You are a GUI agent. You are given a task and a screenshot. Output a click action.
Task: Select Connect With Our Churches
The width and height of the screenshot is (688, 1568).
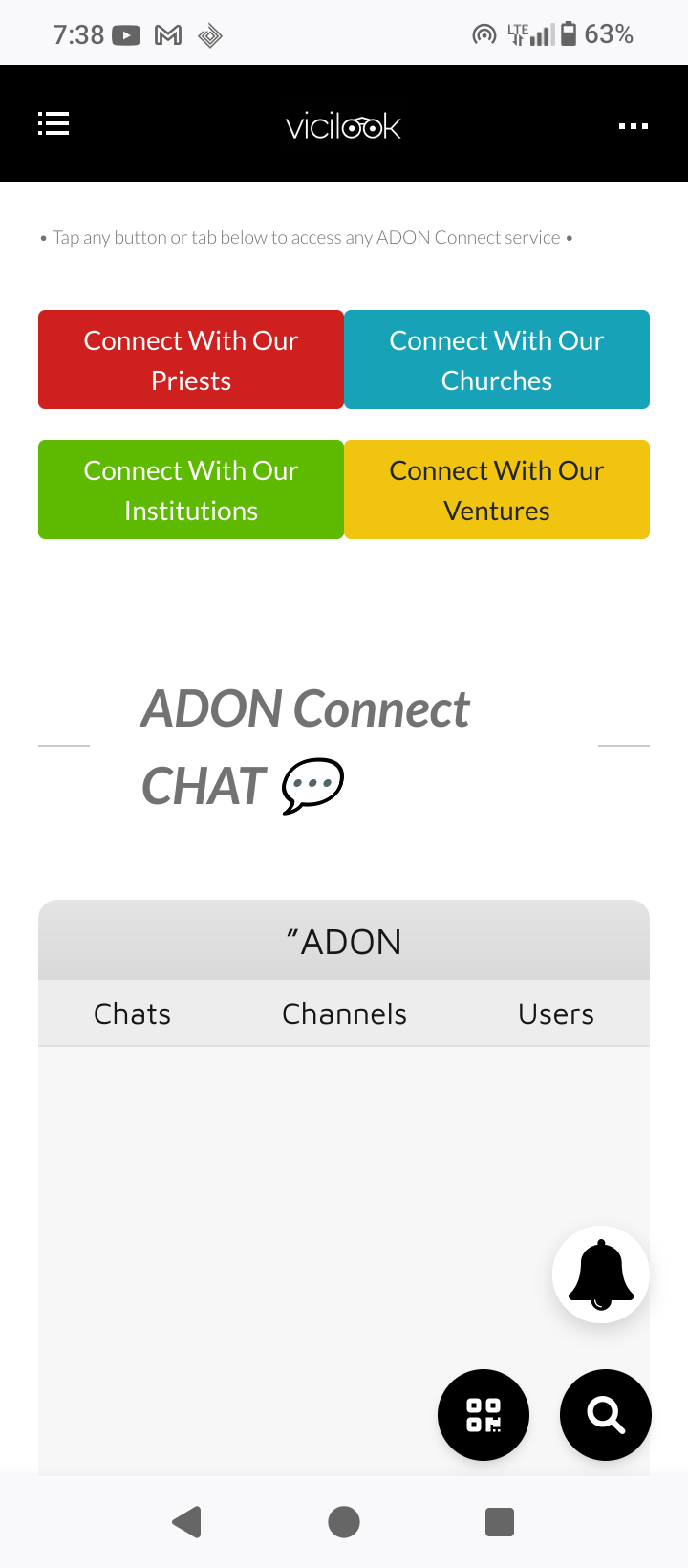tap(497, 359)
